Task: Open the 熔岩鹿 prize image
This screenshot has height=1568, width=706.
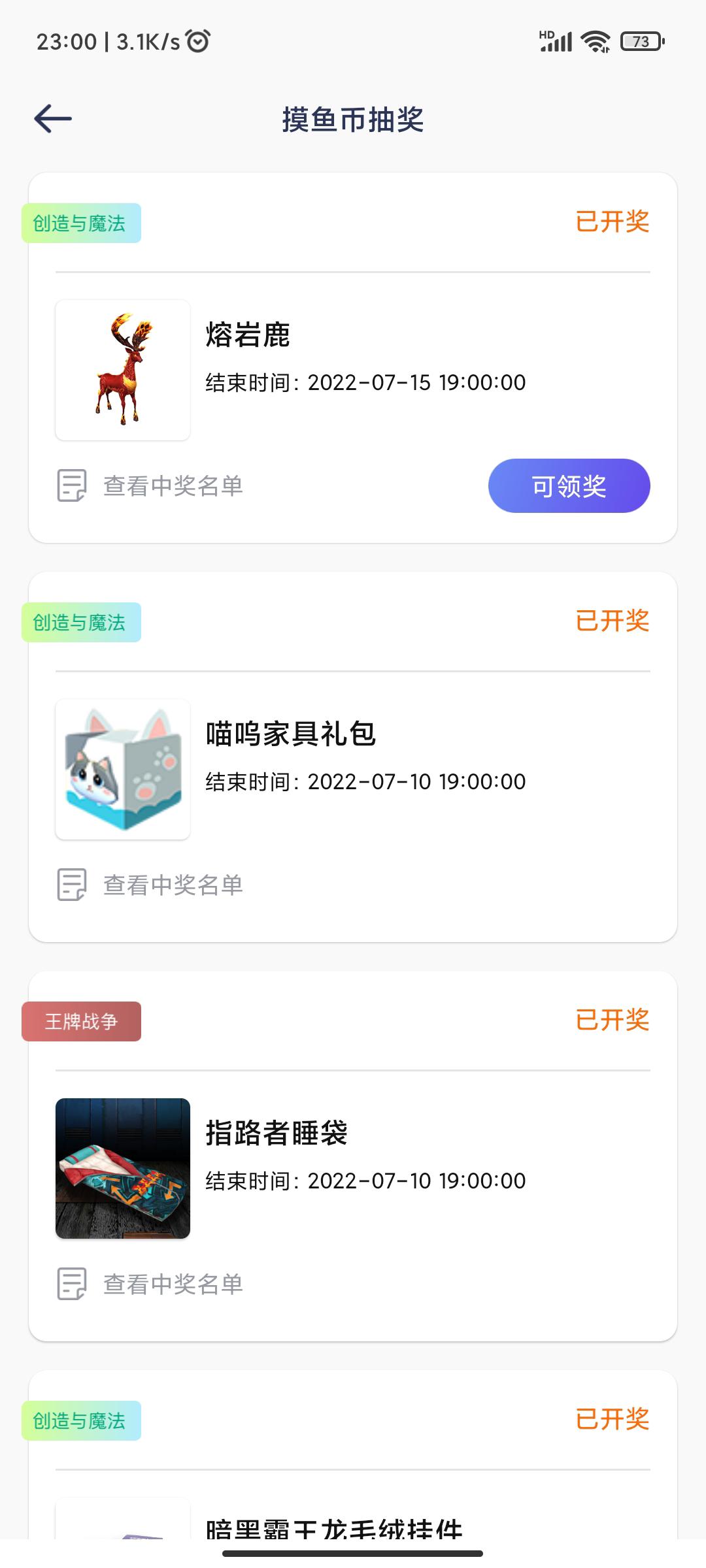Action: [x=123, y=370]
